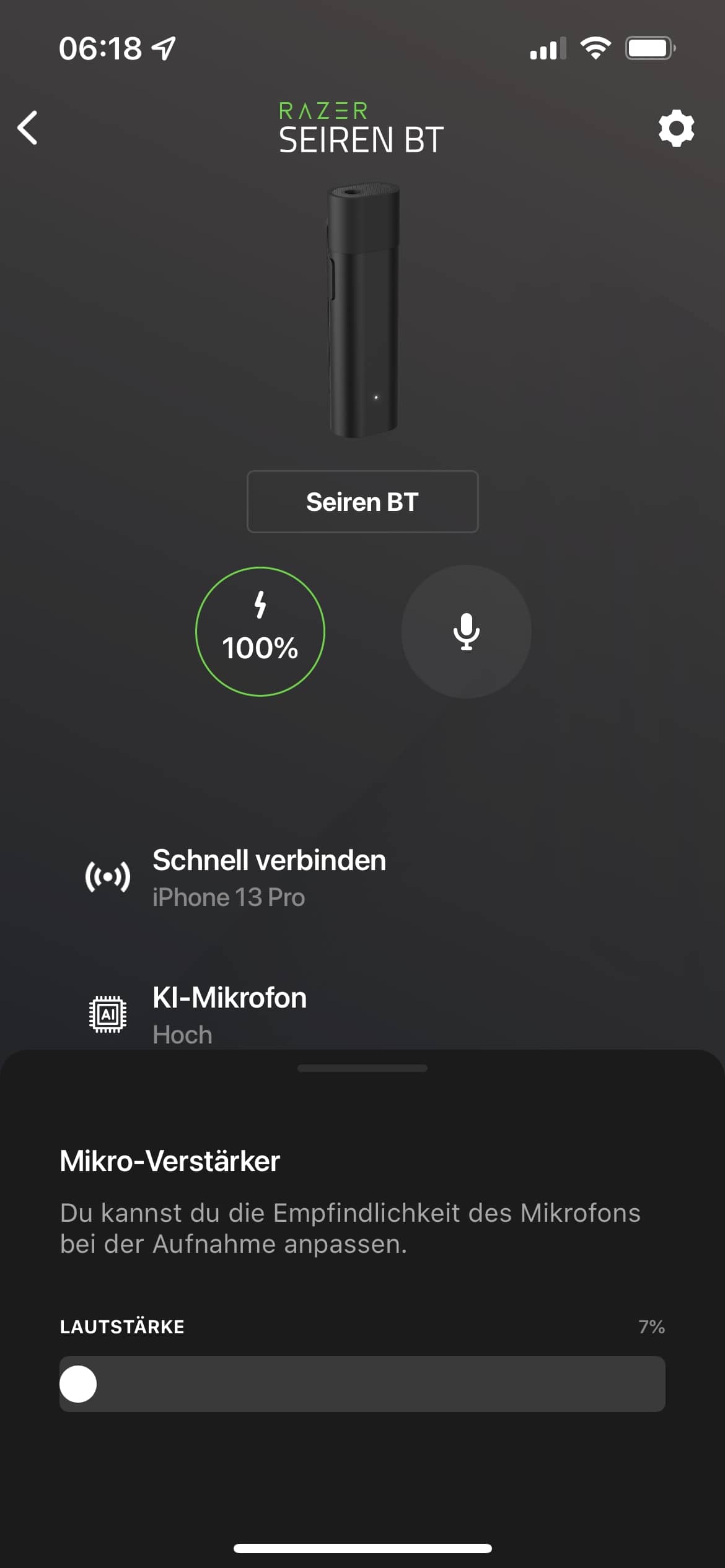Tap the bottom sheet drag handle
725x1568 pixels.
pos(362,1068)
